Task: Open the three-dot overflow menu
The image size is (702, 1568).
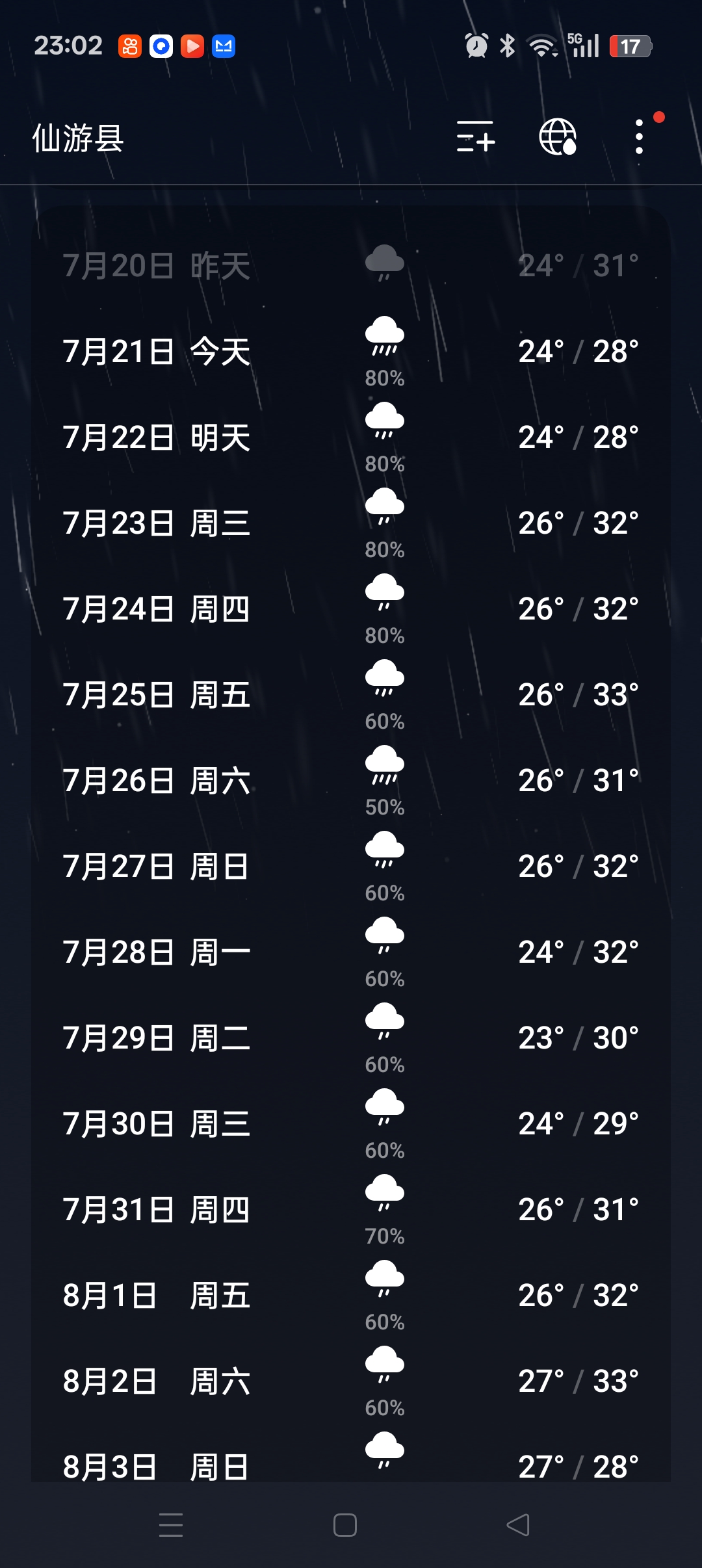Action: click(x=640, y=137)
